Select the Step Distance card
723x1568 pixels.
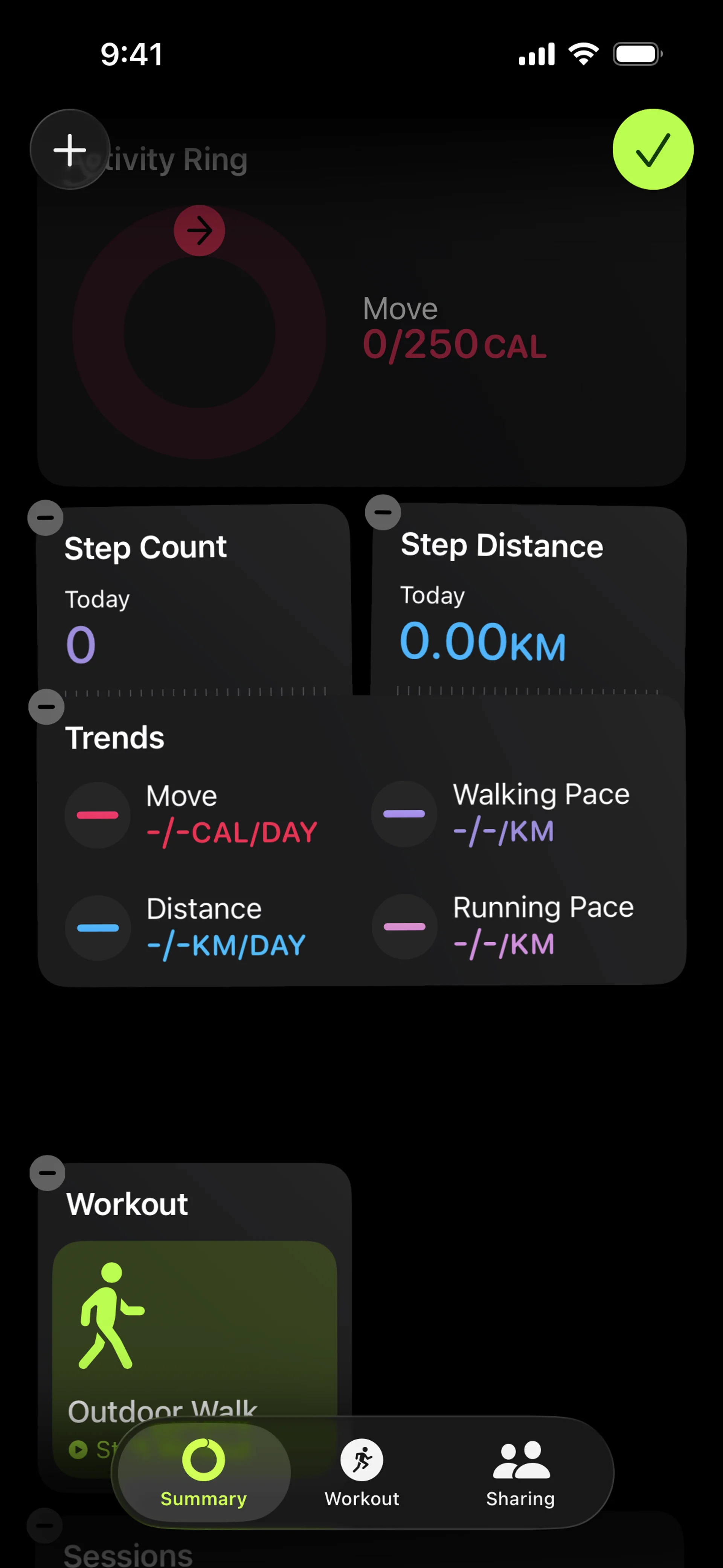click(528, 600)
